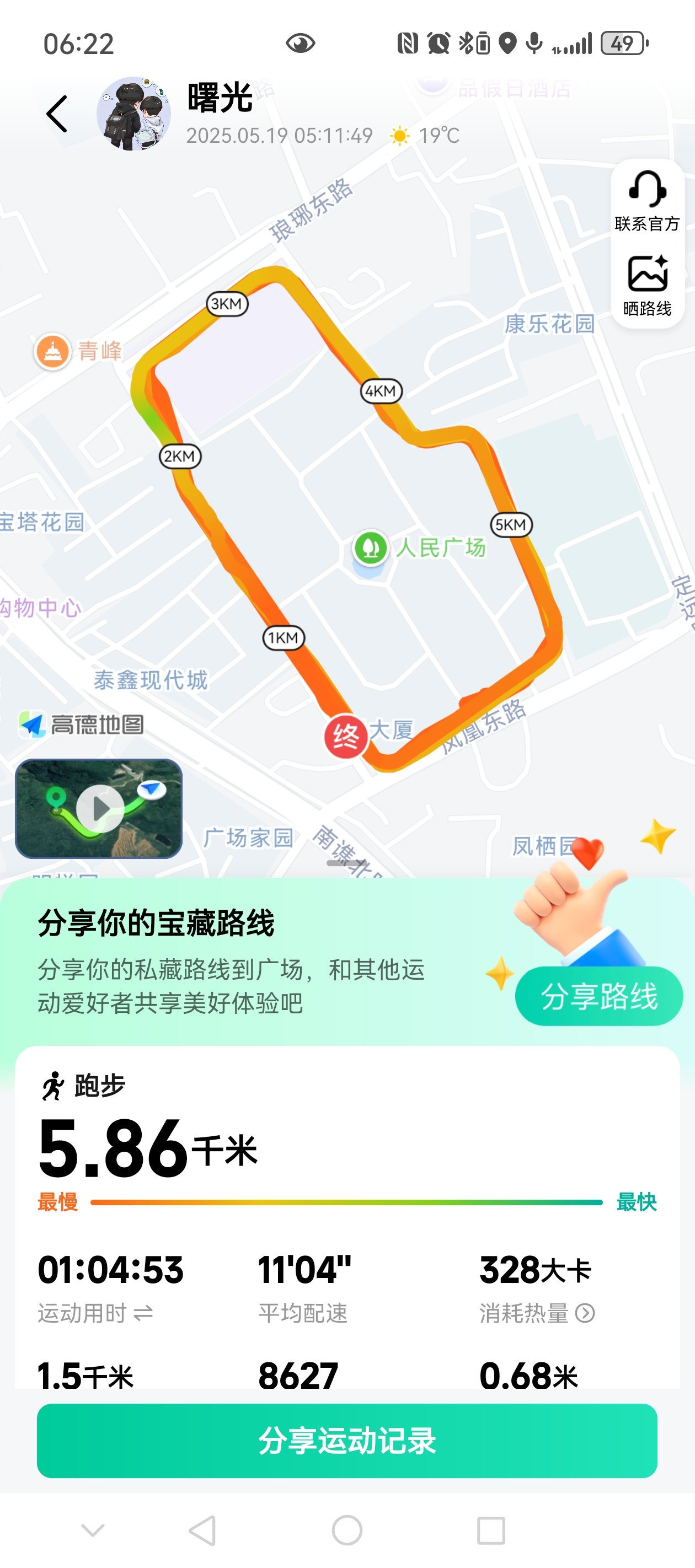Open the 消耗热量 info arrow
Image resolution: width=695 pixels, height=1568 pixels.
pos(585,1313)
